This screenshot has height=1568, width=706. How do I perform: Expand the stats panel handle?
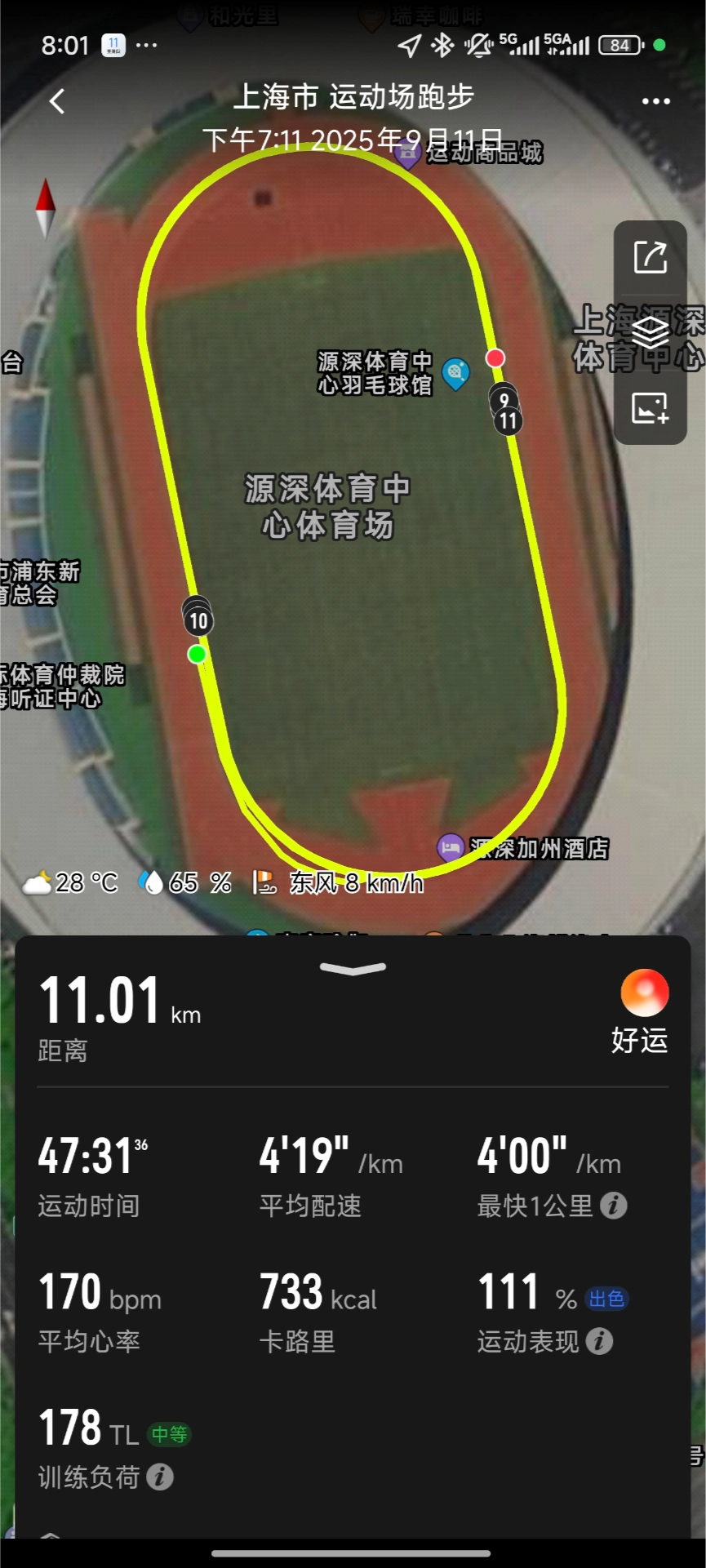tap(353, 969)
